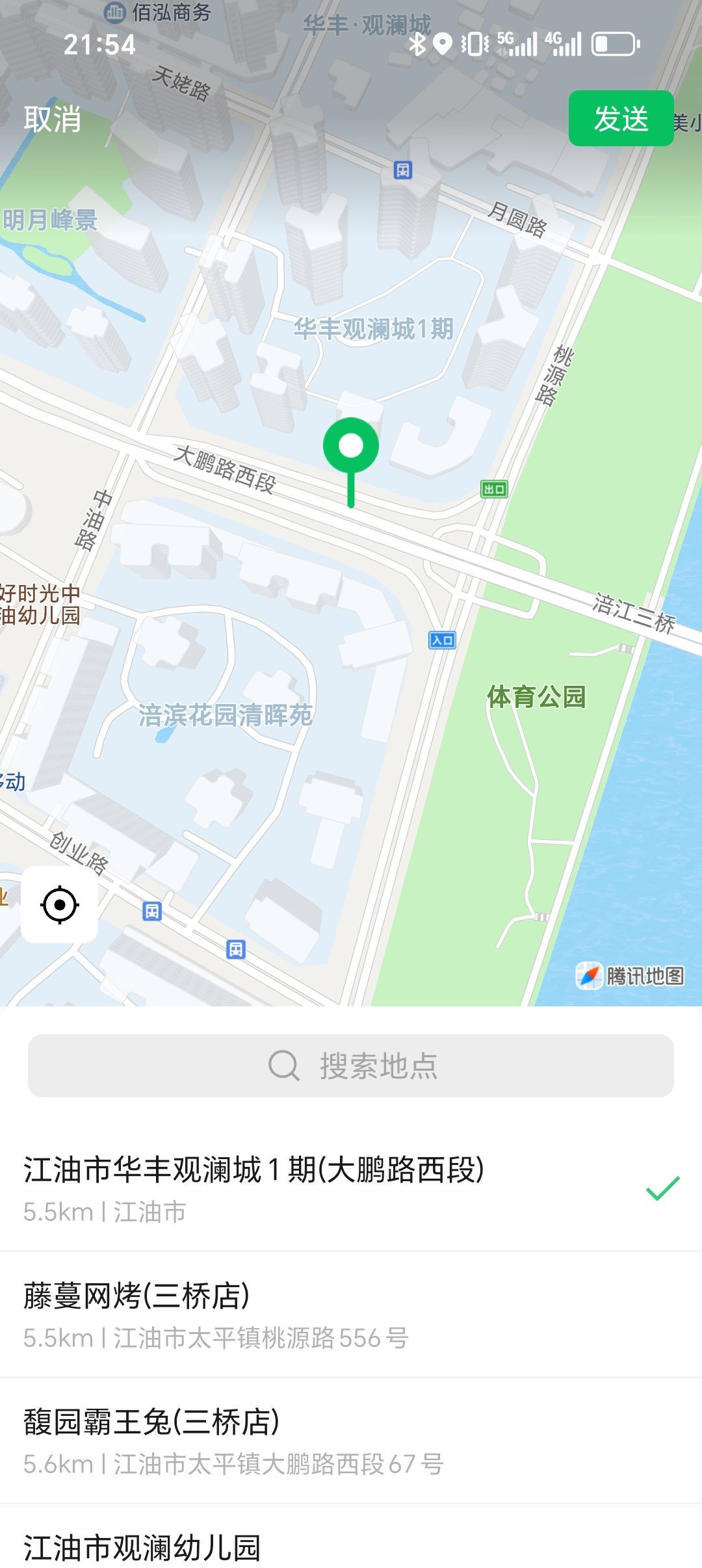
Task: Tap 取消 to cancel location sharing
Action: [53, 120]
